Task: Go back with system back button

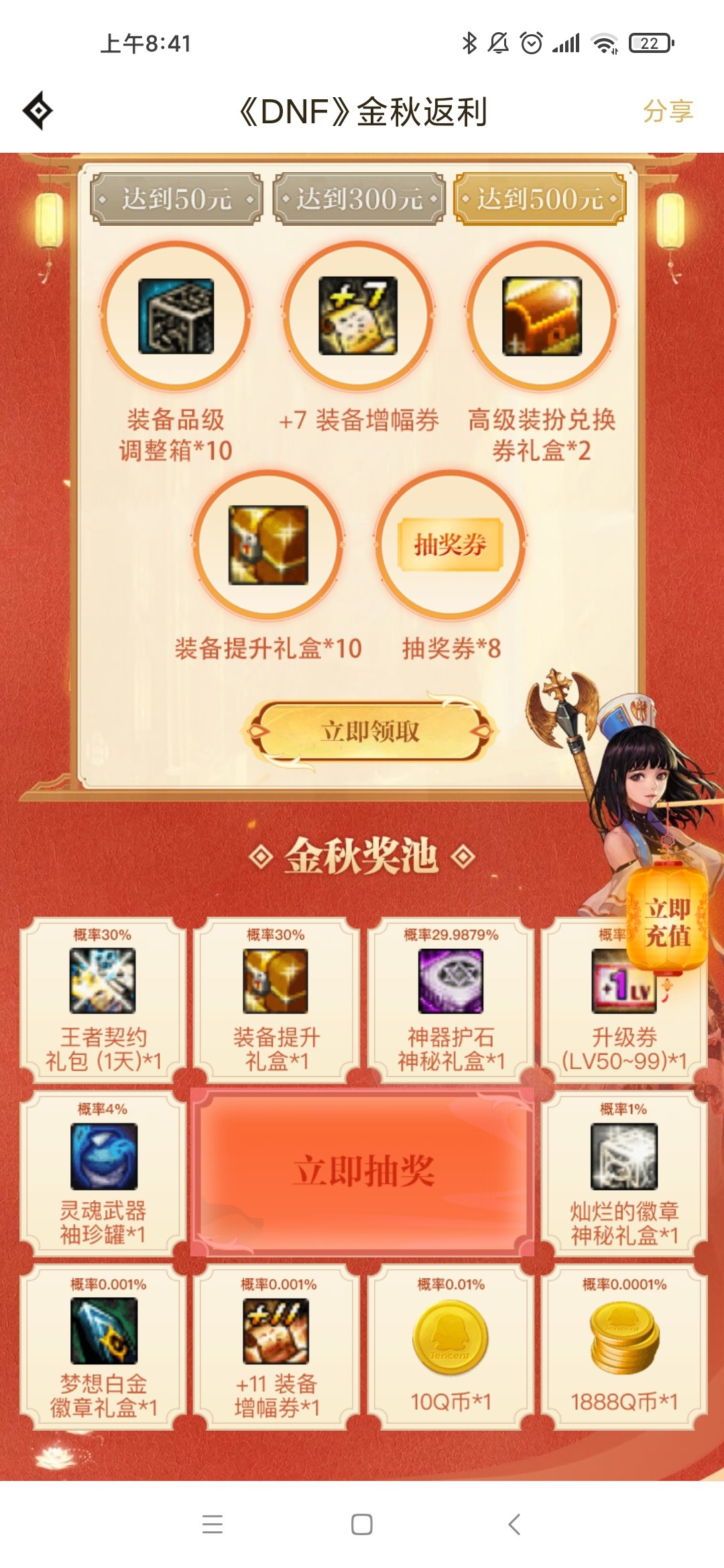Action: pos(514,1524)
